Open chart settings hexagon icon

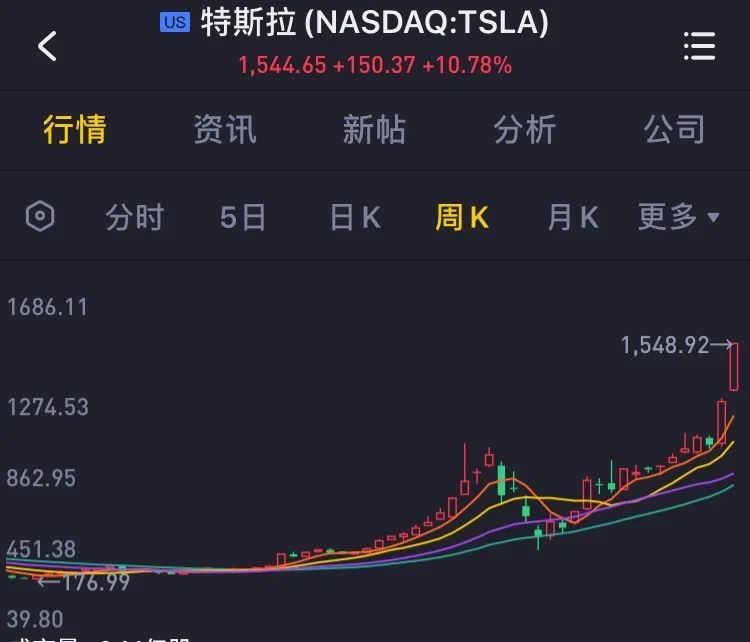[x=40, y=216]
